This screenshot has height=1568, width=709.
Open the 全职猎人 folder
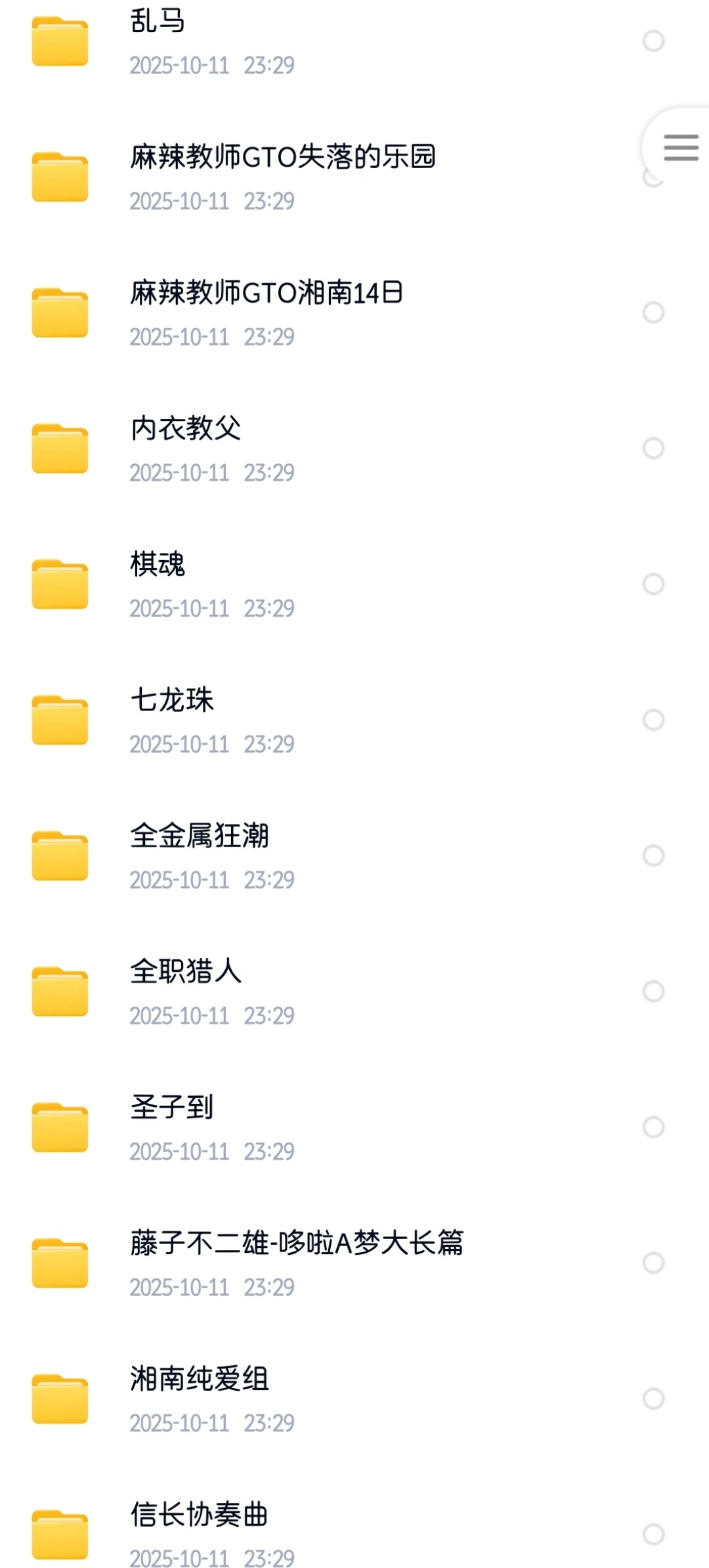(x=186, y=972)
